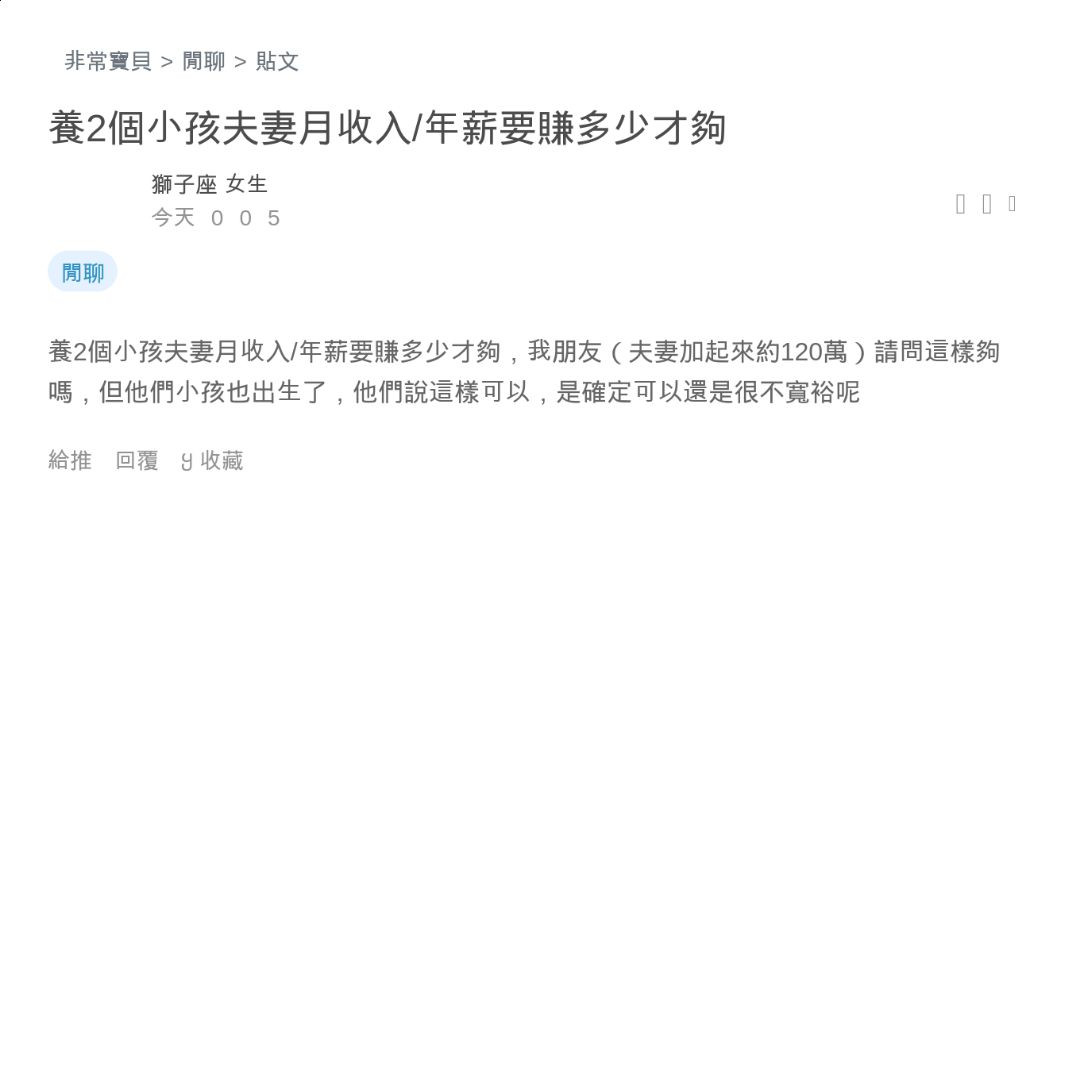Give this post a 給推
The height and width of the screenshot is (1080, 1080).
coord(70,461)
